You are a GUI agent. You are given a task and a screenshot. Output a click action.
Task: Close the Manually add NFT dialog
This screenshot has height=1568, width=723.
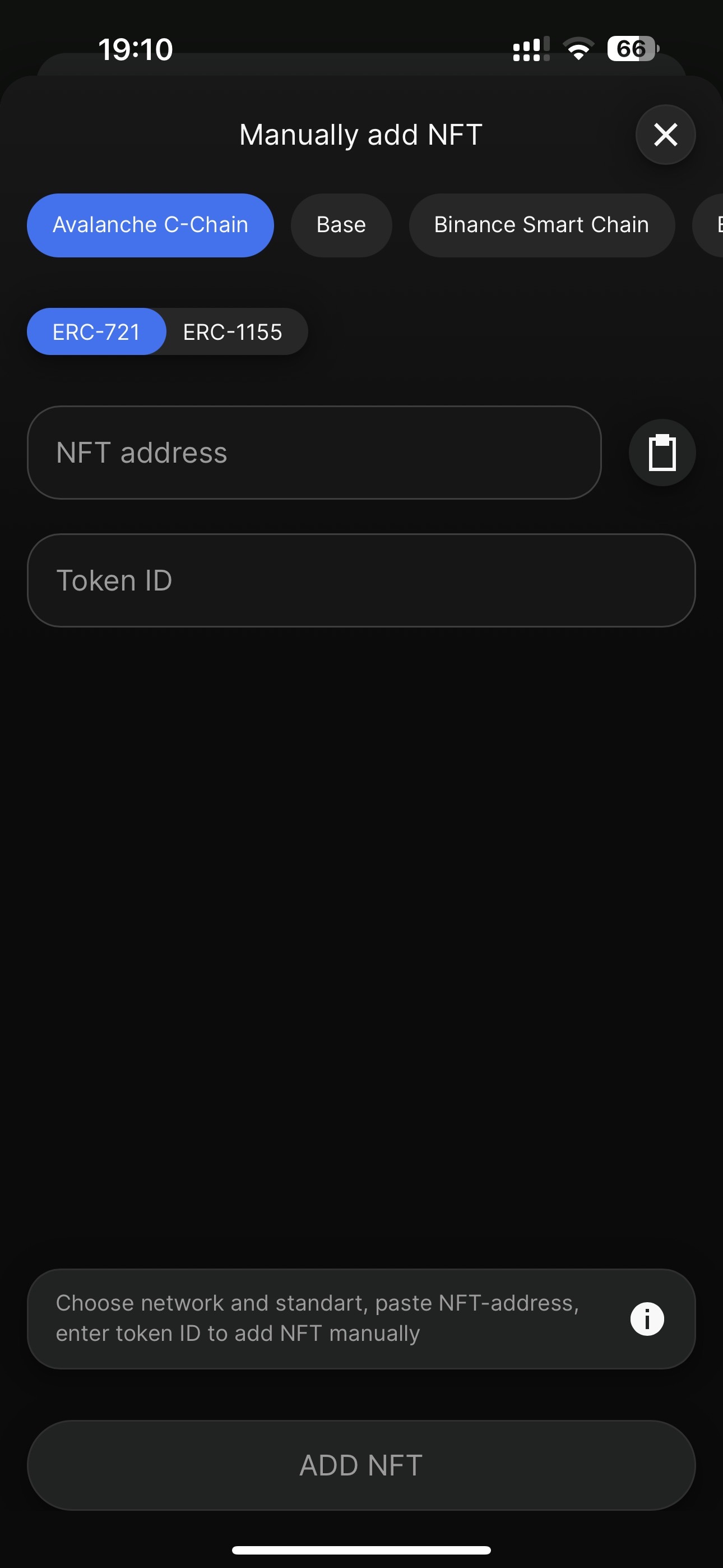665,135
